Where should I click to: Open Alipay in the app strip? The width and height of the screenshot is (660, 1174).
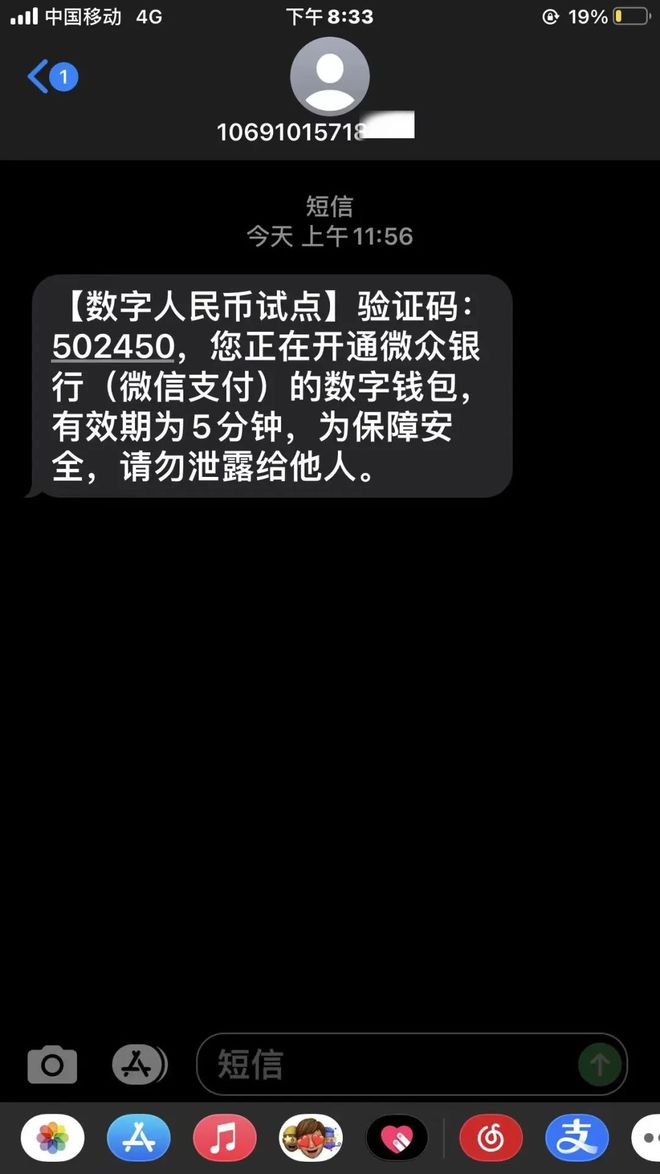pyautogui.click(x=577, y=1138)
